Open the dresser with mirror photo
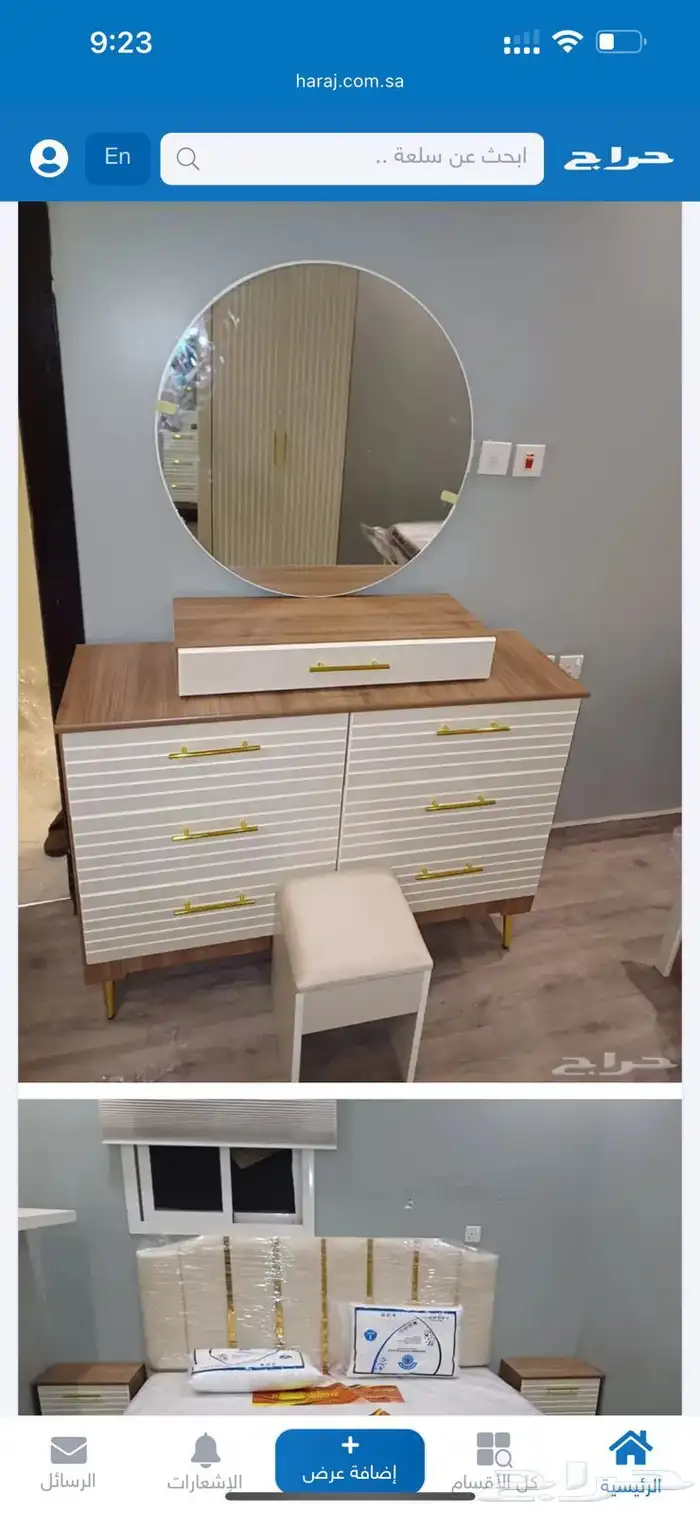This screenshot has width=700, height=1514. [x=350, y=640]
